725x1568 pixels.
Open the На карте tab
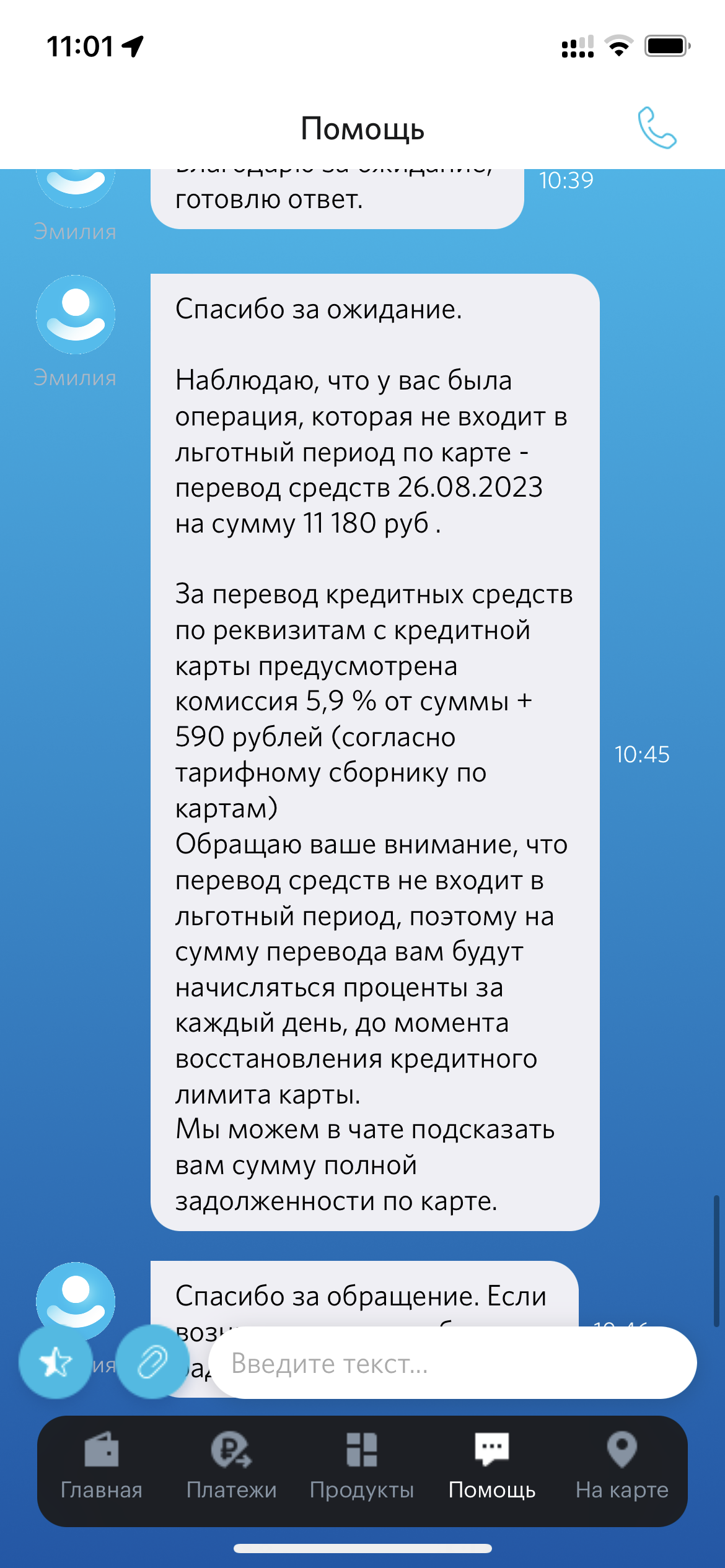pos(622,1466)
